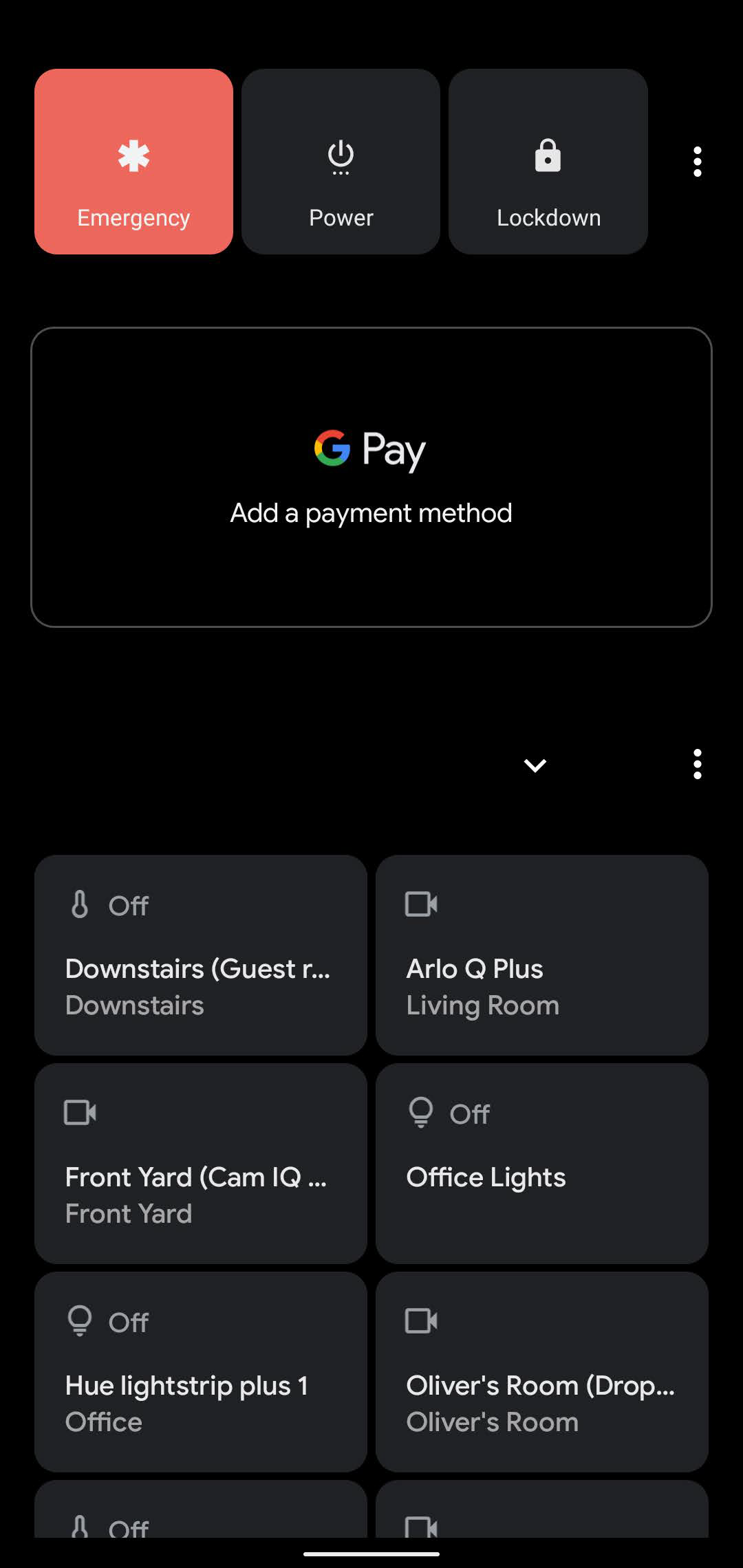Expand the device controls chevron
This screenshot has width=743, height=1568.
click(535, 765)
